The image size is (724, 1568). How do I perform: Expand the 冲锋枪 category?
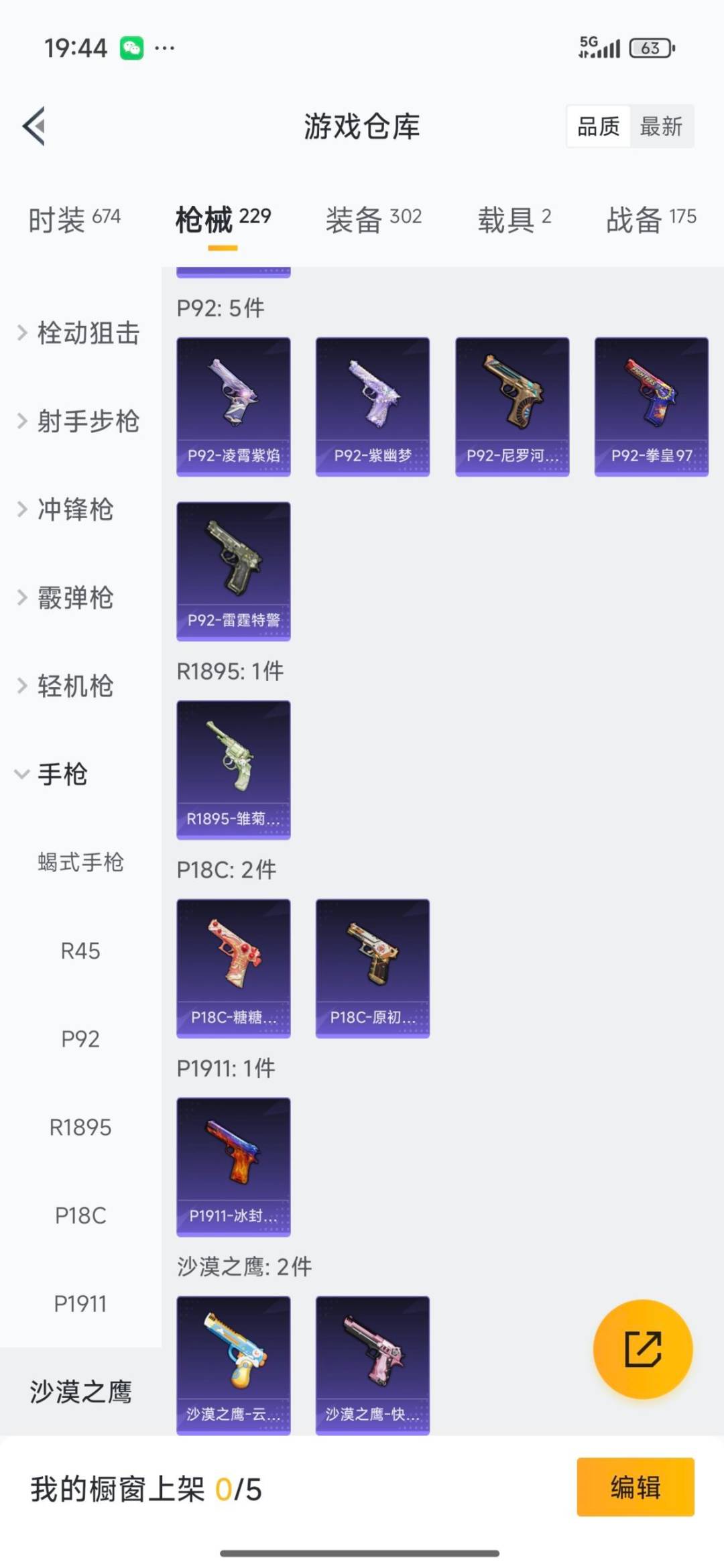pyautogui.click(x=74, y=511)
